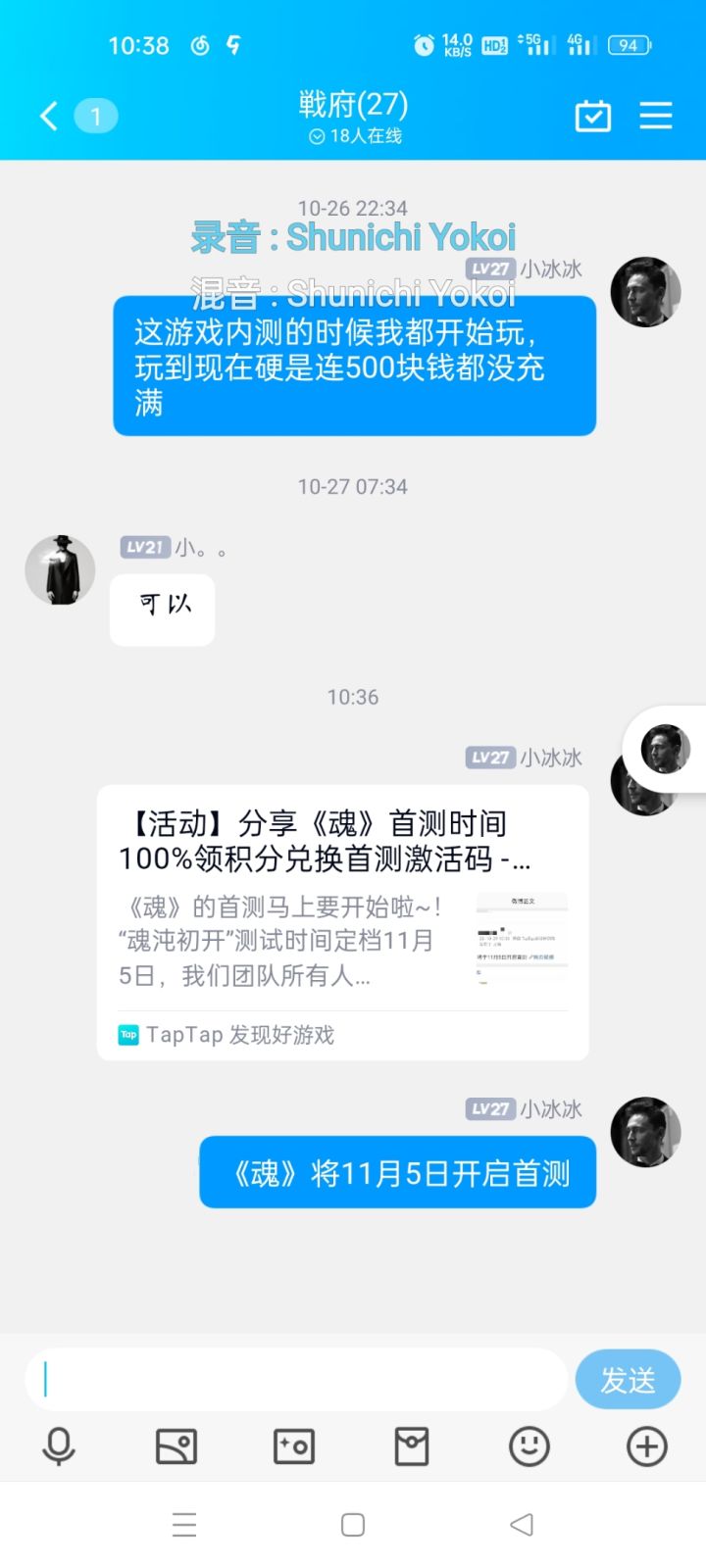The width and height of the screenshot is (706, 1568).
Task: Tap 小。。's profile avatar
Action: coord(59,569)
